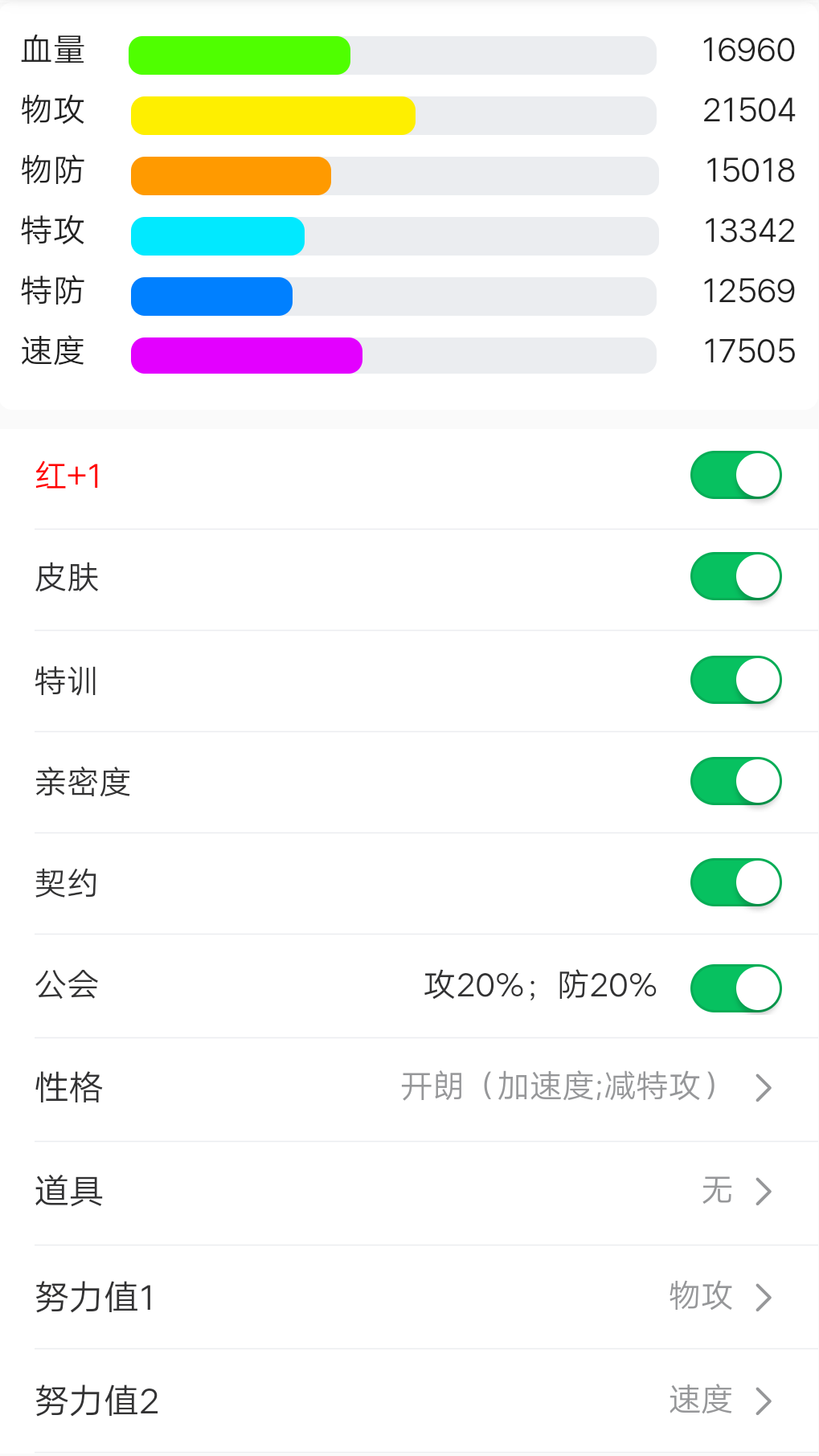819x1456 pixels.
Task: Turn off the 契约 option
Action: click(735, 882)
